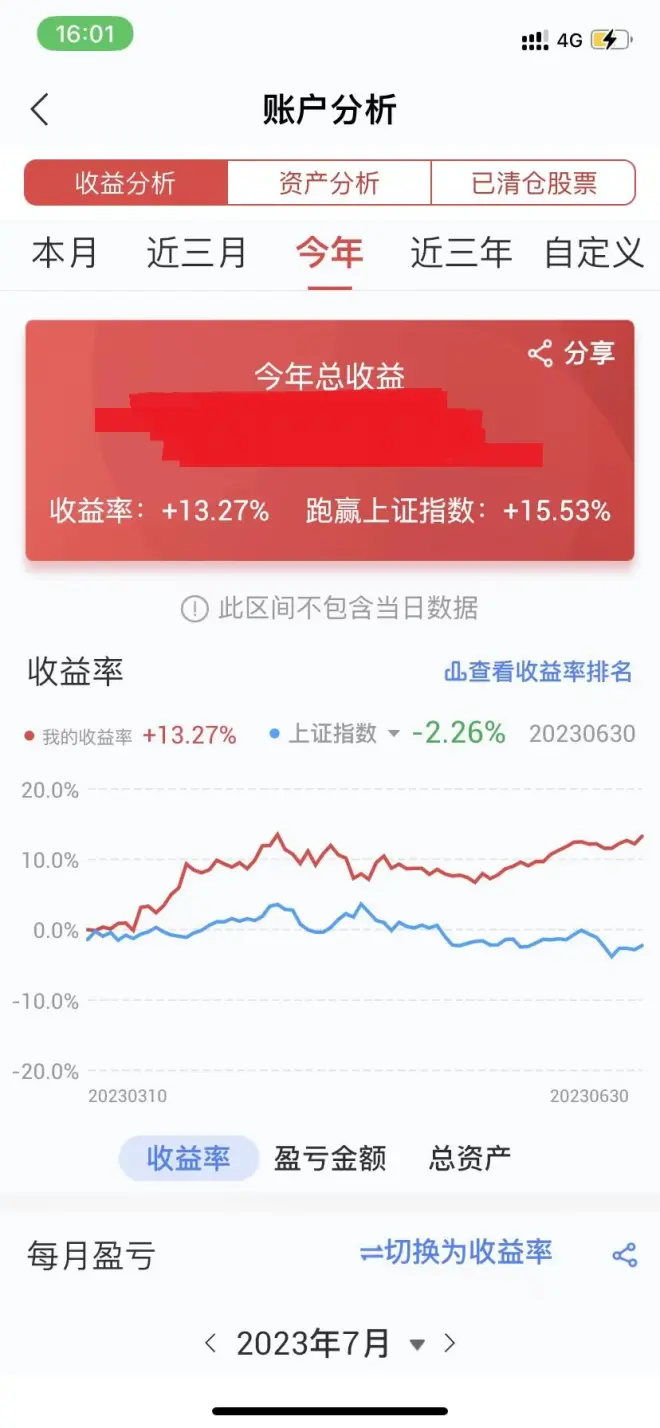Screen dimensions: 660x1428
Task: Switch to 近三月 time range
Action: coord(197,253)
